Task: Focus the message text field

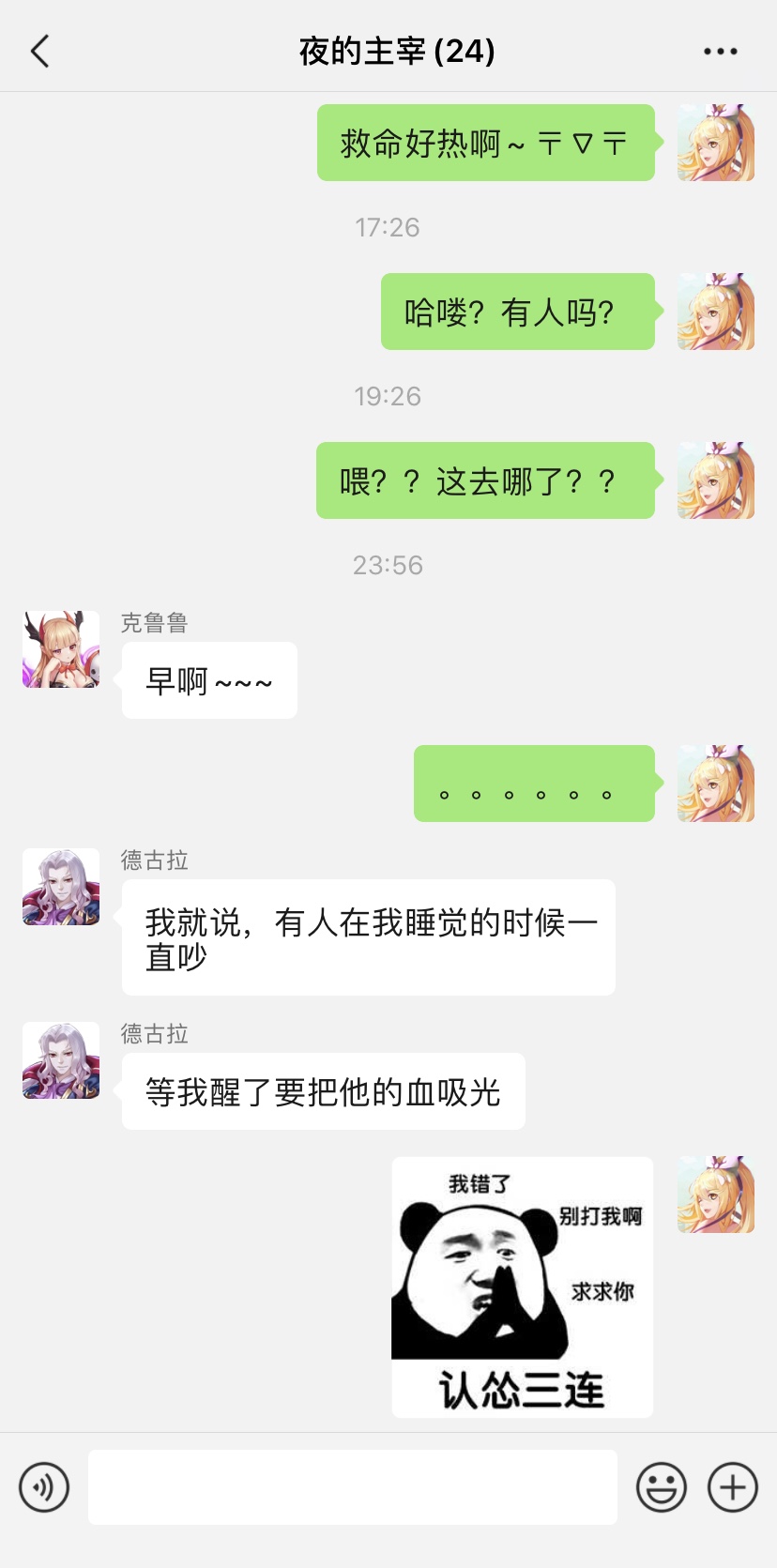Action: point(352,1487)
